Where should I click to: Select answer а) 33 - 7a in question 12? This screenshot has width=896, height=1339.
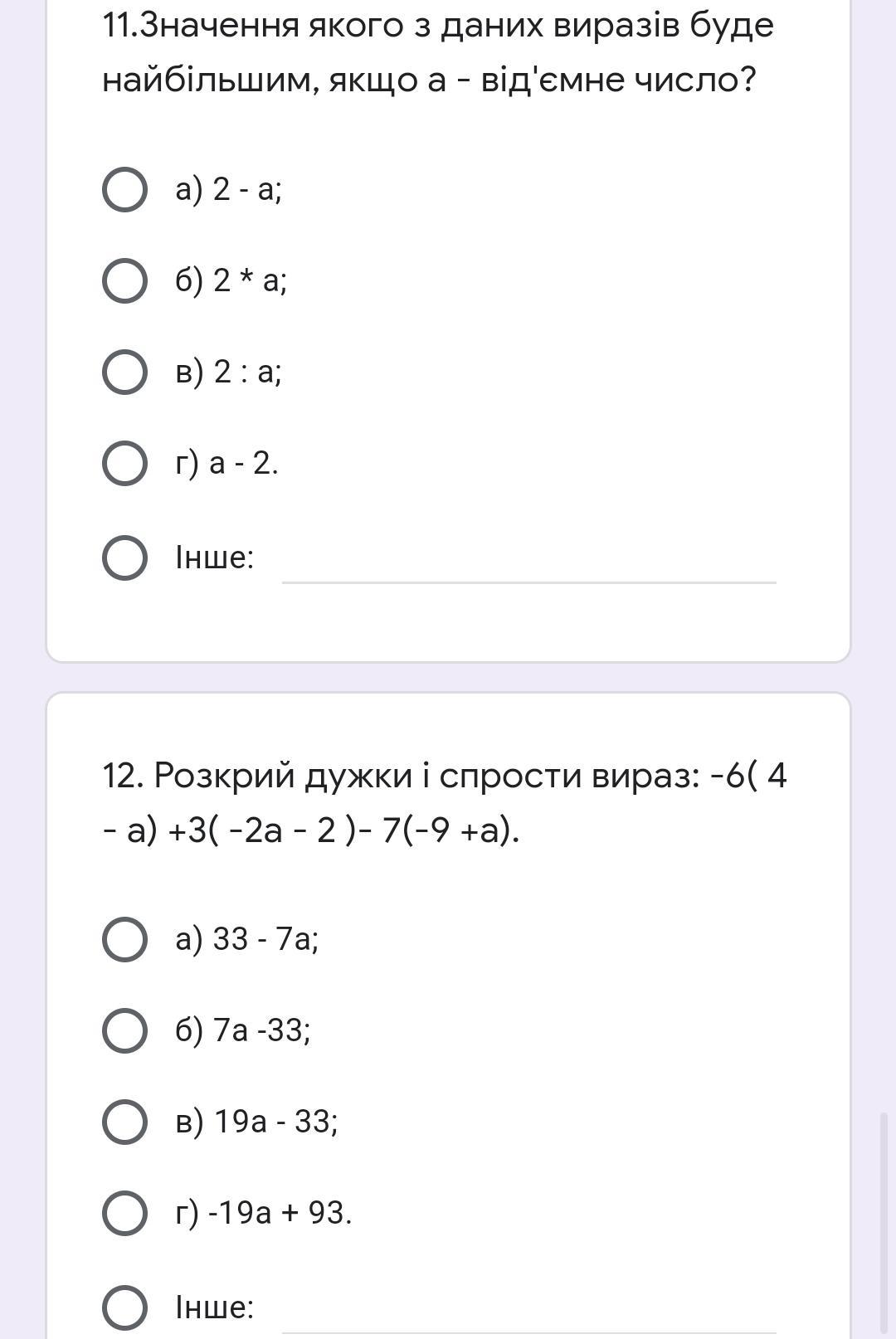(124, 939)
